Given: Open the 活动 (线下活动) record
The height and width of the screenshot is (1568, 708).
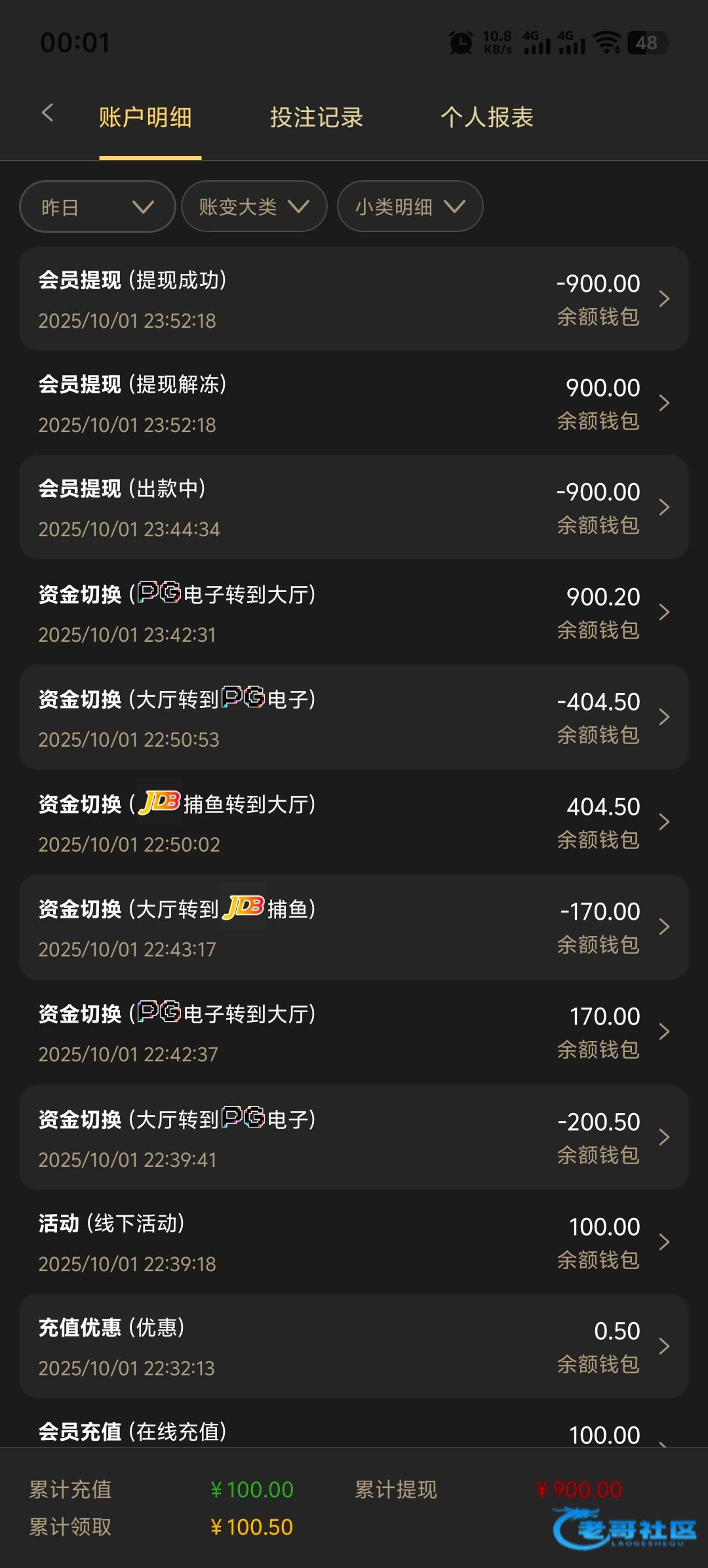Looking at the screenshot, I should (x=354, y=1242).
